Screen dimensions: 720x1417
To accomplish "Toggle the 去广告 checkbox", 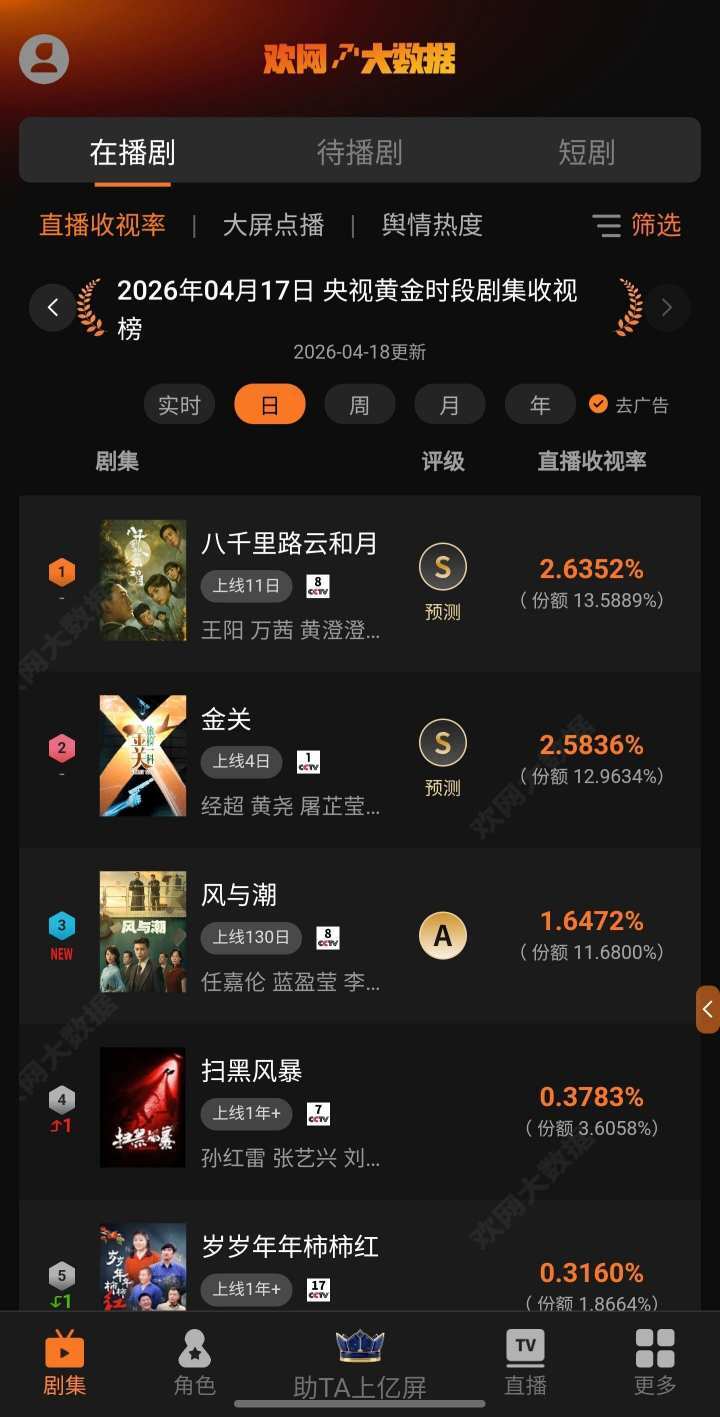I will pyautogui.click(x=599, y=405).
